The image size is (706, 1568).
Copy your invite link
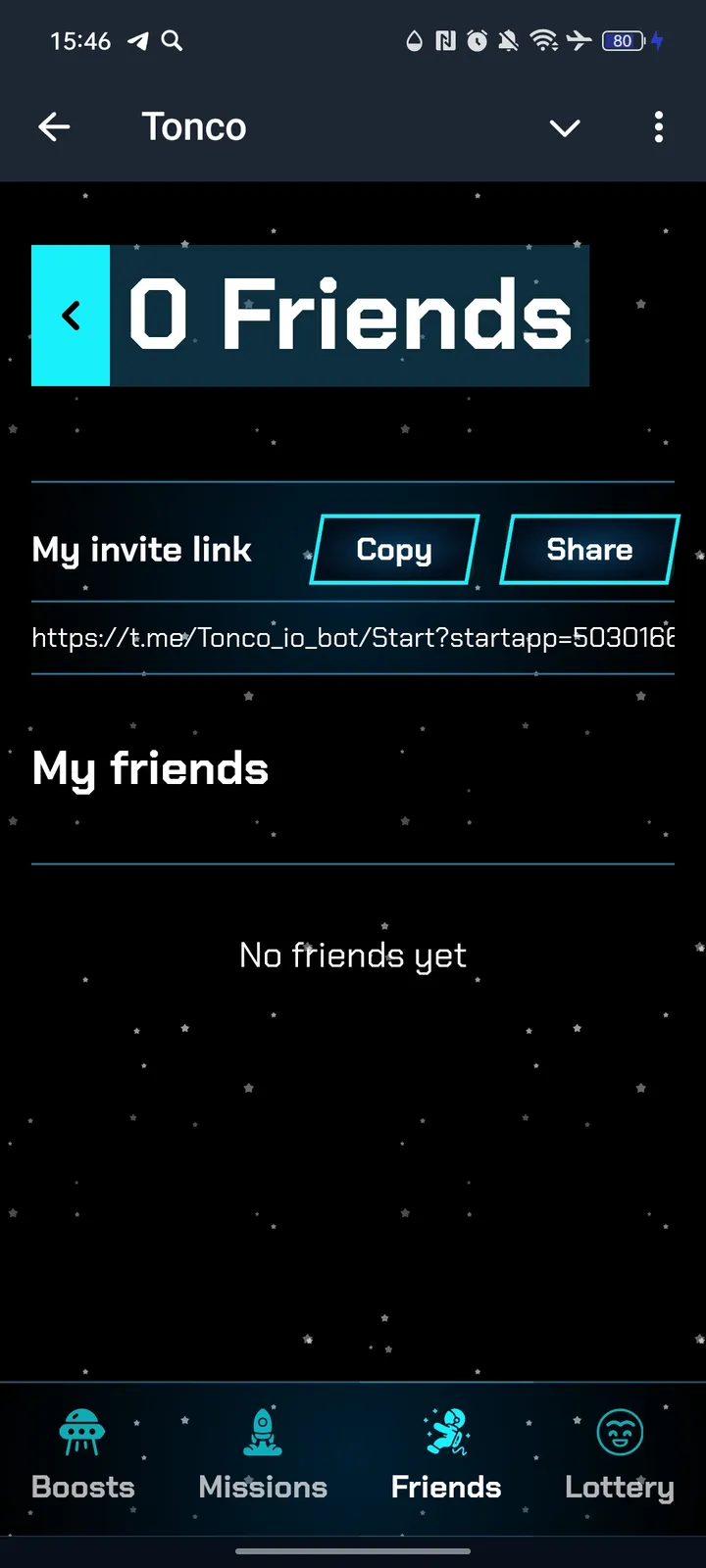[x=393, y=550]
